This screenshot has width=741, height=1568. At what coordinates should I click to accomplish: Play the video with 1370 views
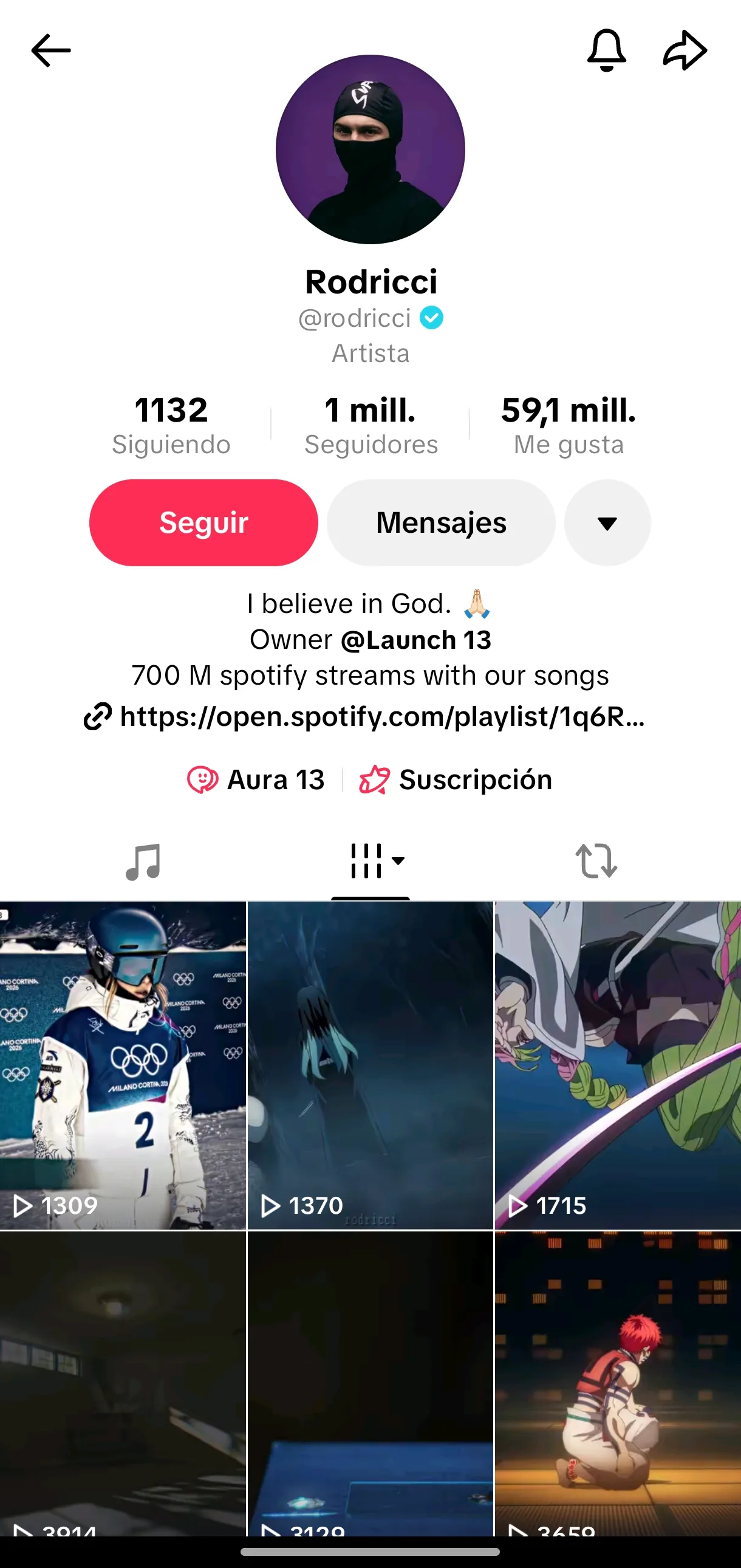370,1065
